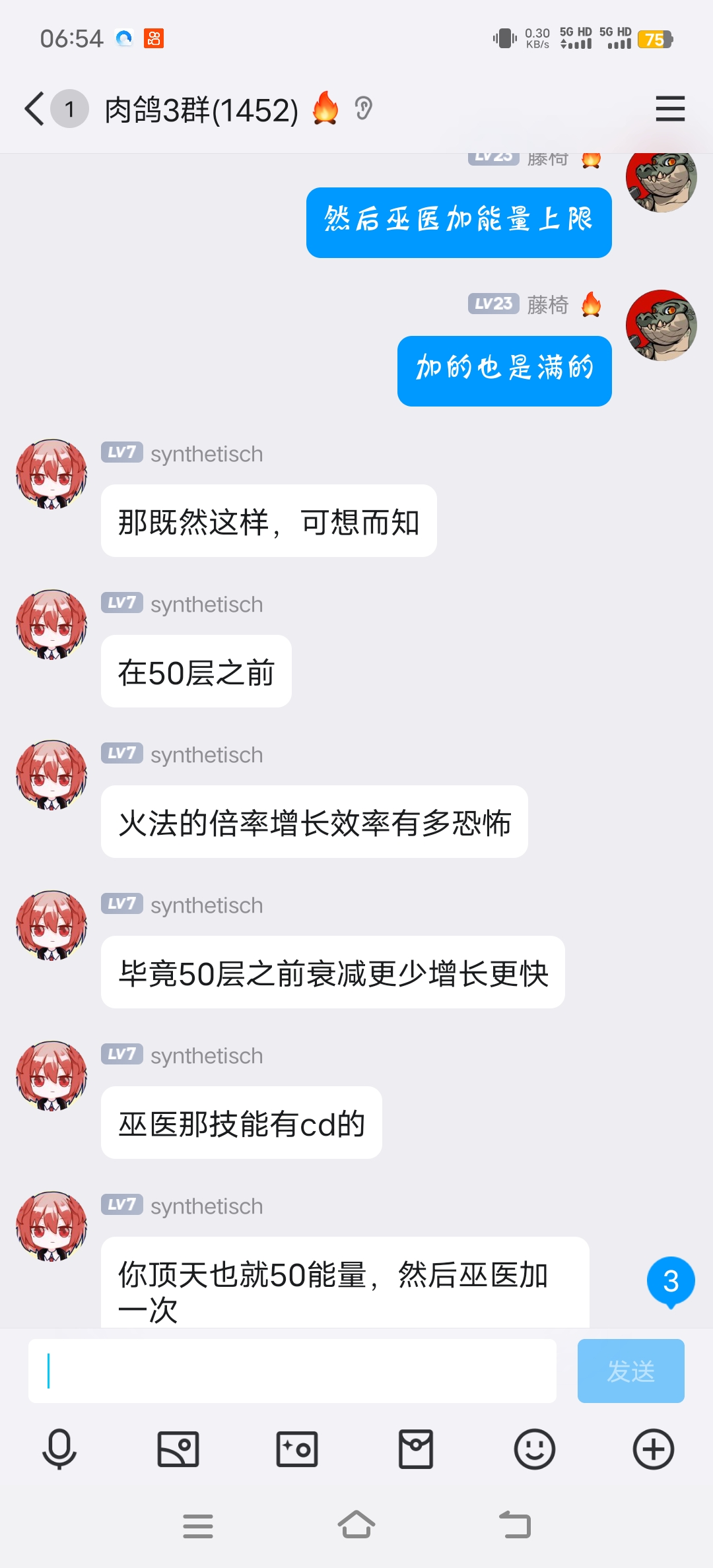Open the group menu with three lines

[669, 109]
